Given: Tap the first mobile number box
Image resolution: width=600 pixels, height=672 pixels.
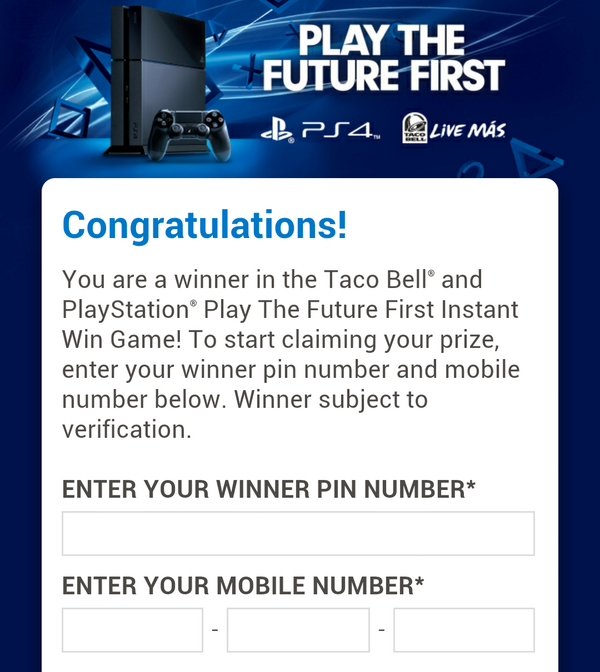Looking at the screenshot, I should click(x=132, y=630).
